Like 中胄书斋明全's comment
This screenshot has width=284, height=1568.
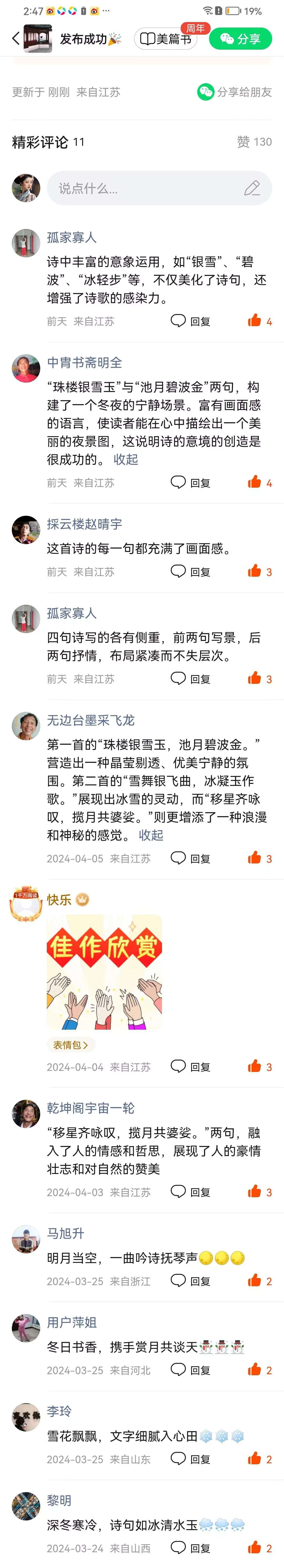259,483
